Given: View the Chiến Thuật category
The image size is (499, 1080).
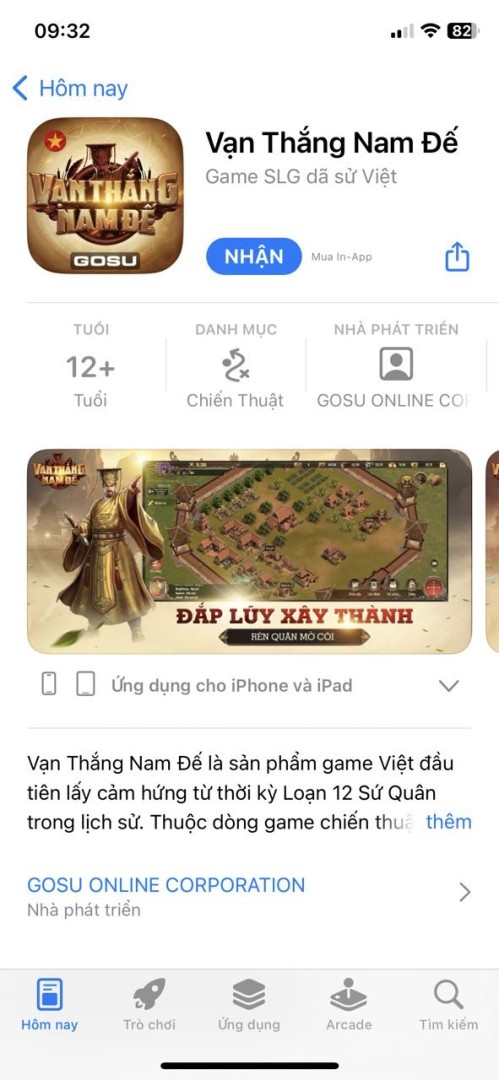Looking at the screenshot, I should [235, 366].
